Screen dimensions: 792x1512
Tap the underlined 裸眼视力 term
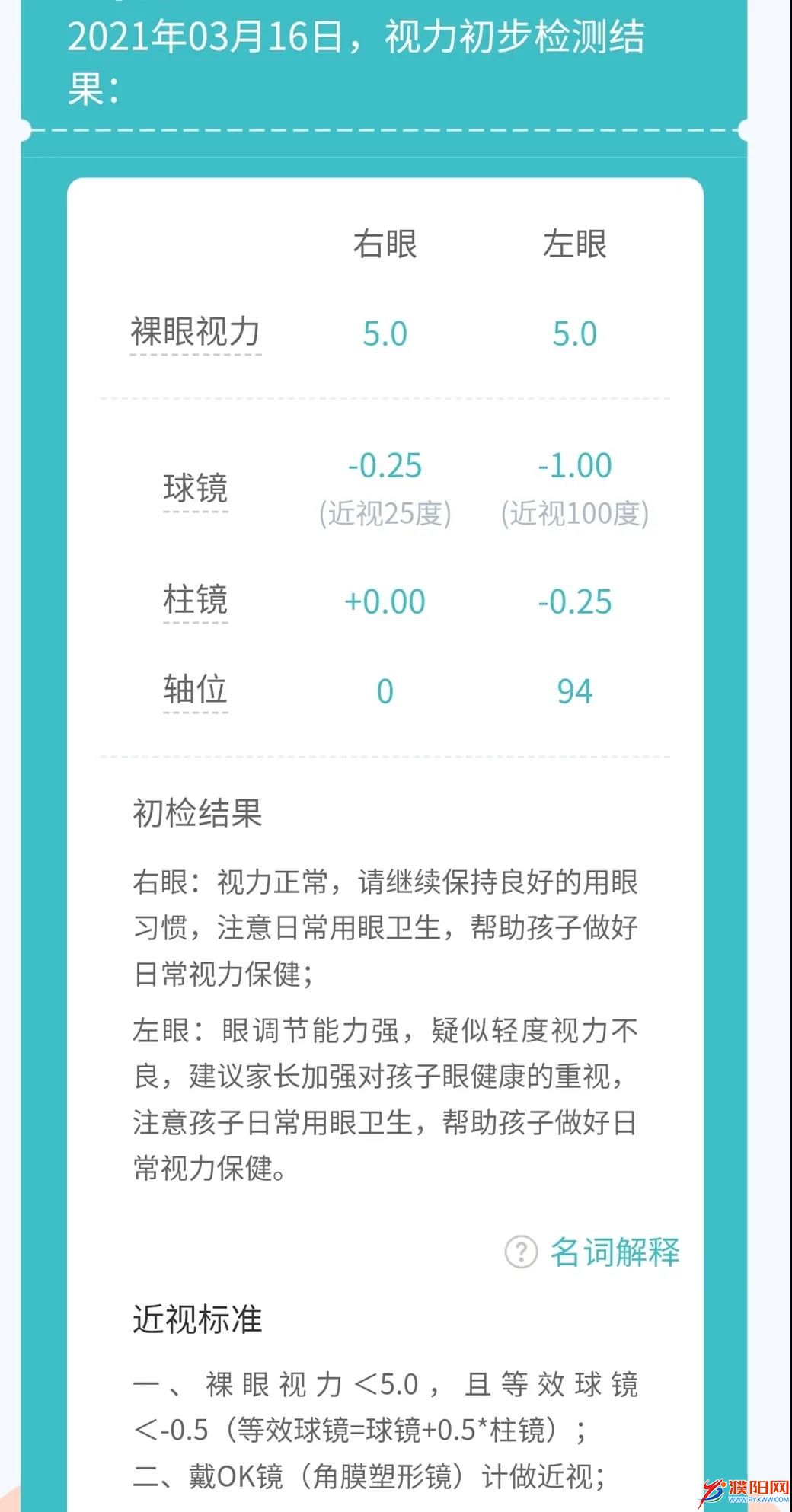click(196, 333)
